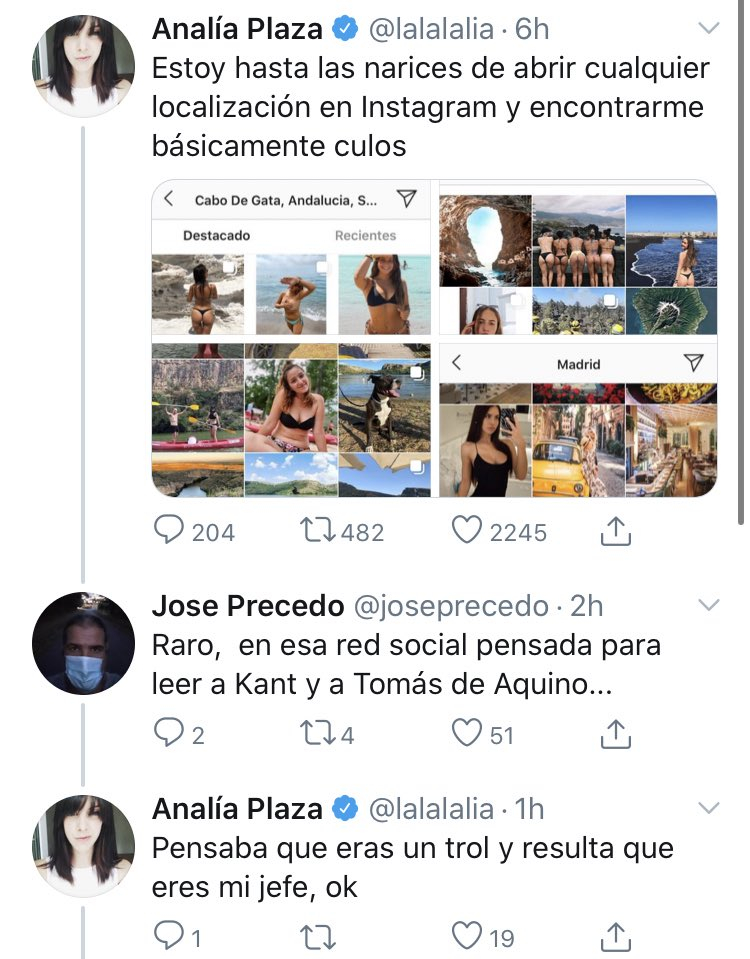Open the dropdown caret on Analía's 1h reply
Viewport: 750px width, 959px height.
707,807
